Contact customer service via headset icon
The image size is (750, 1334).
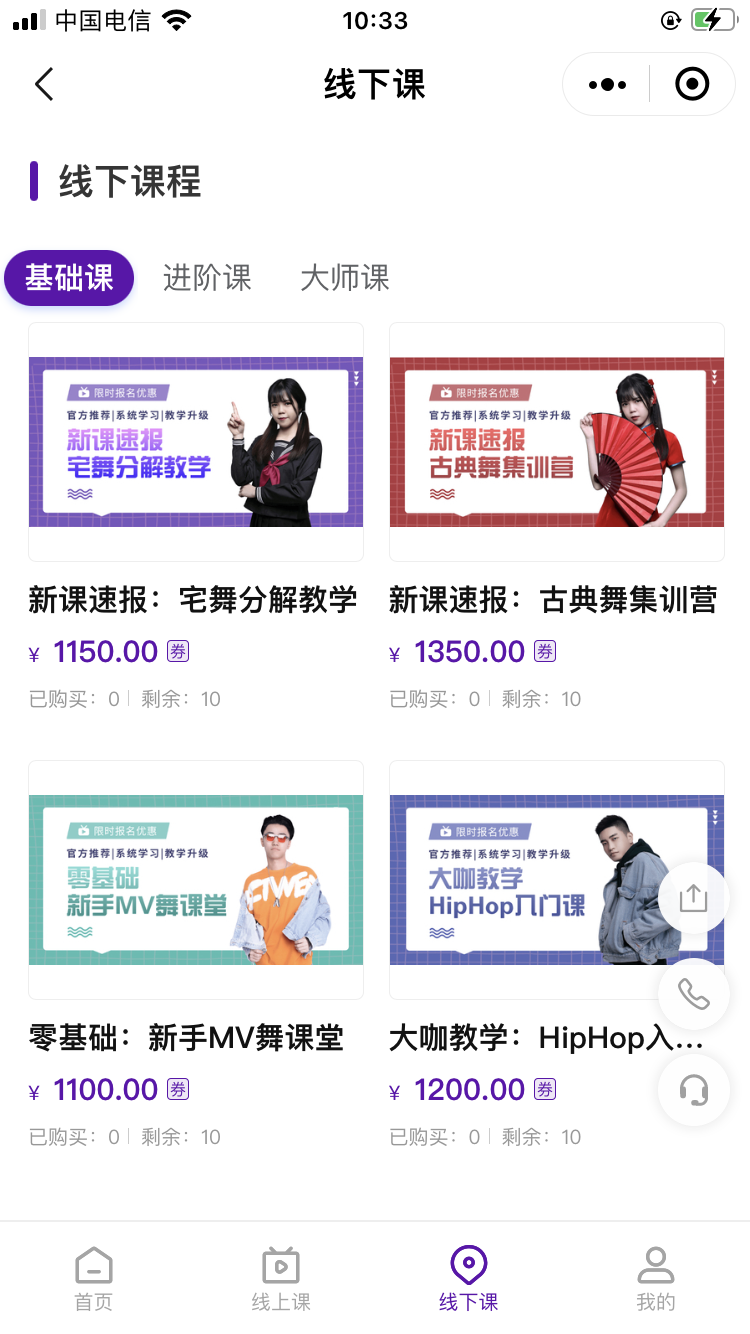point(693,1090)
